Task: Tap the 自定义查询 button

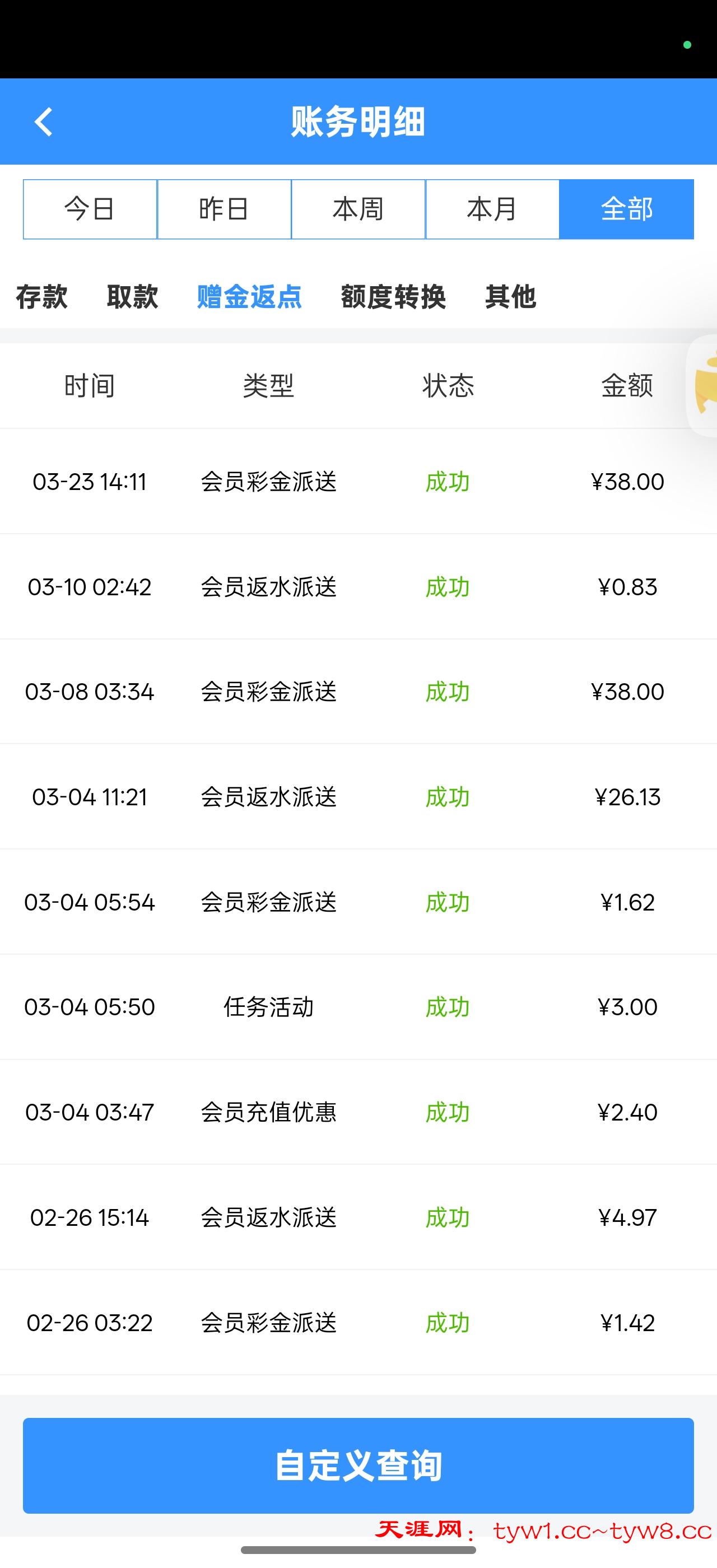Action: coord(358,1465)
